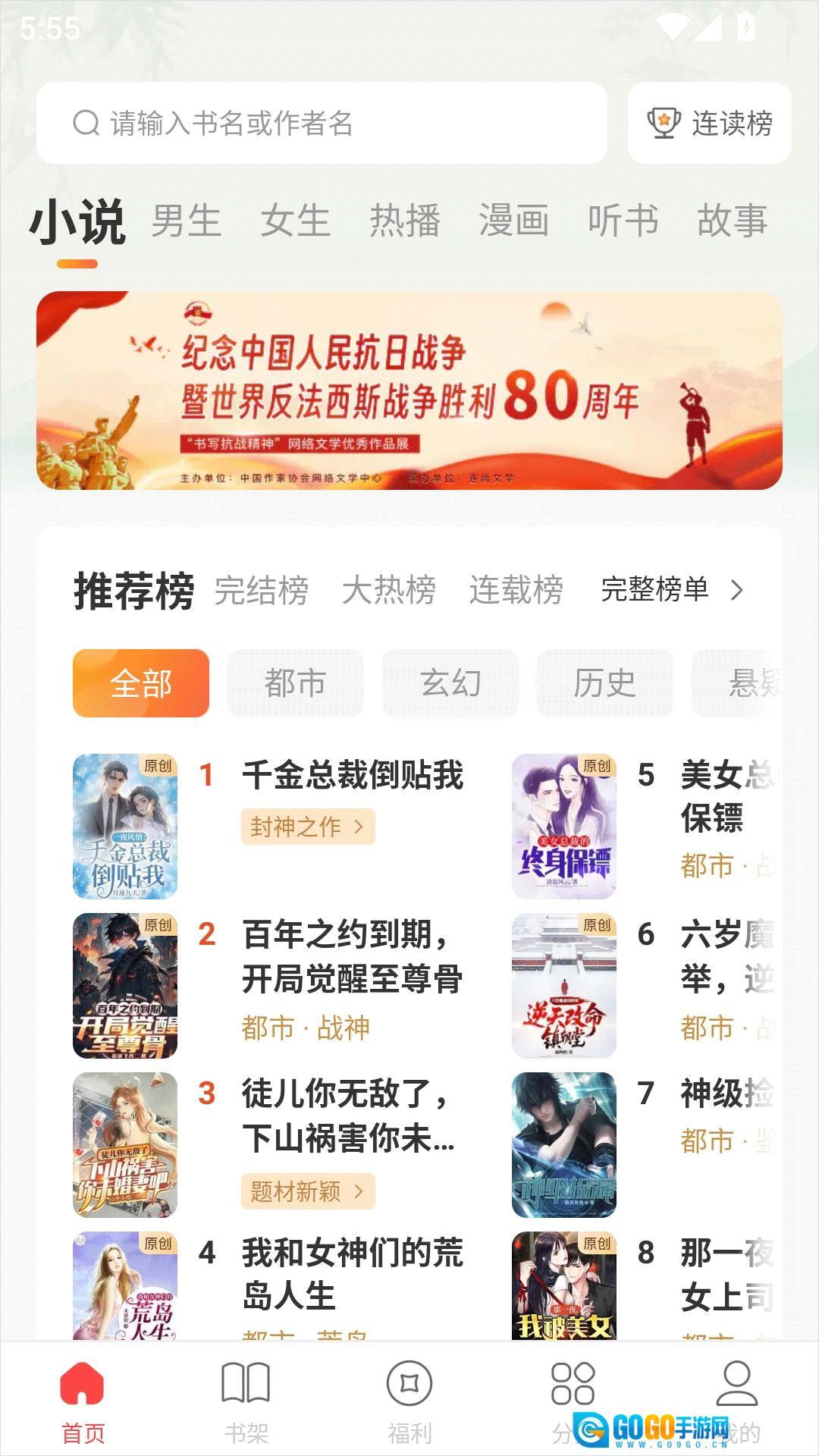Viewport: 819px width, 1456px height.
Task: Open the 故事 tab
Action: (x=732, y=221)
